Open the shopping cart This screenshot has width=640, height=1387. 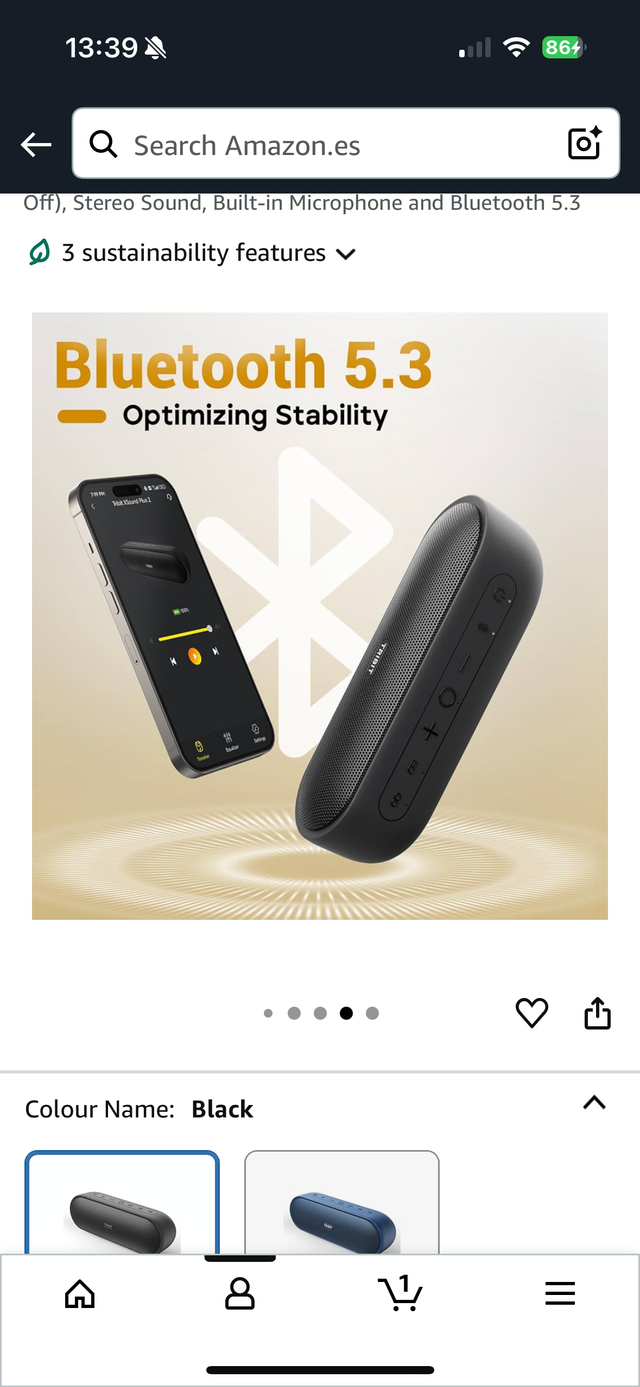click(x=401, y=1292)
